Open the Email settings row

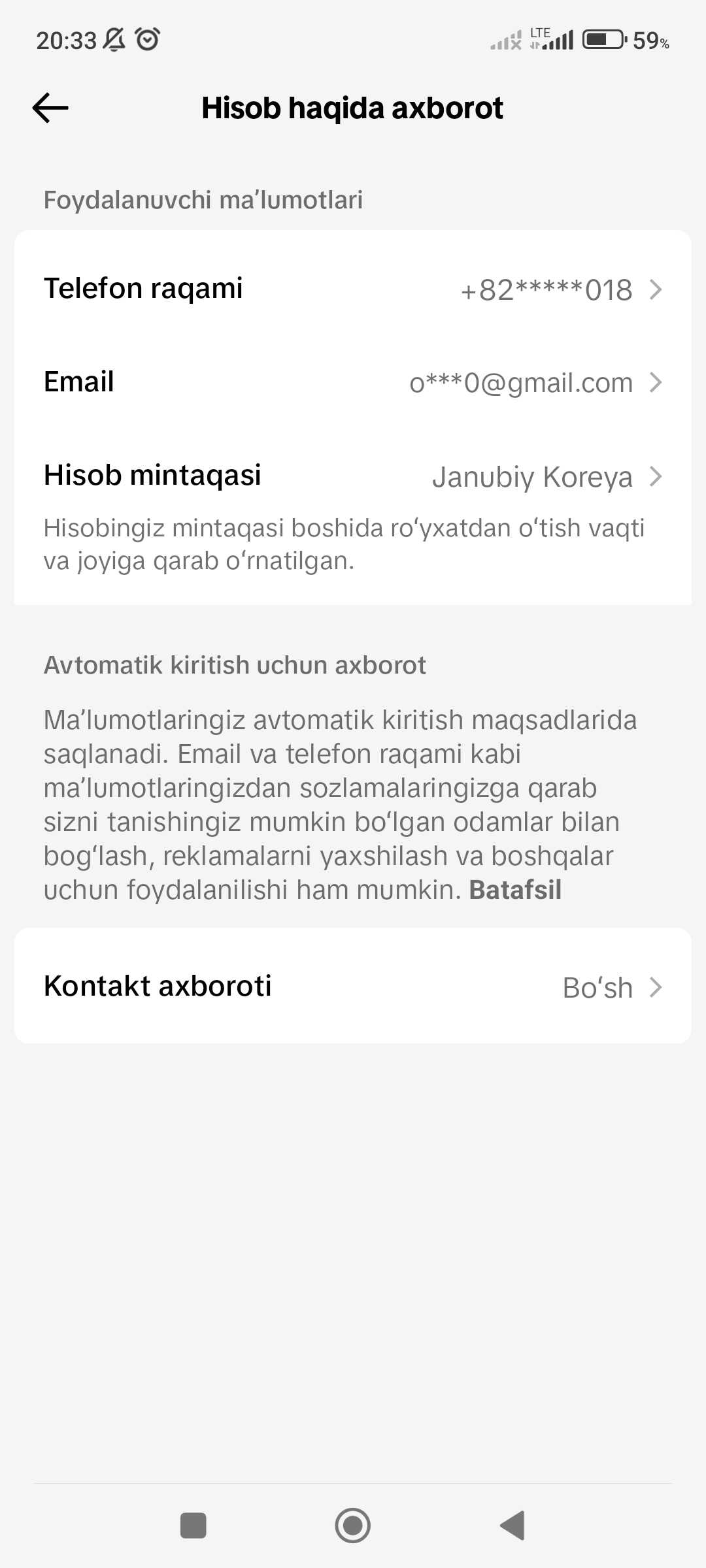353,382
